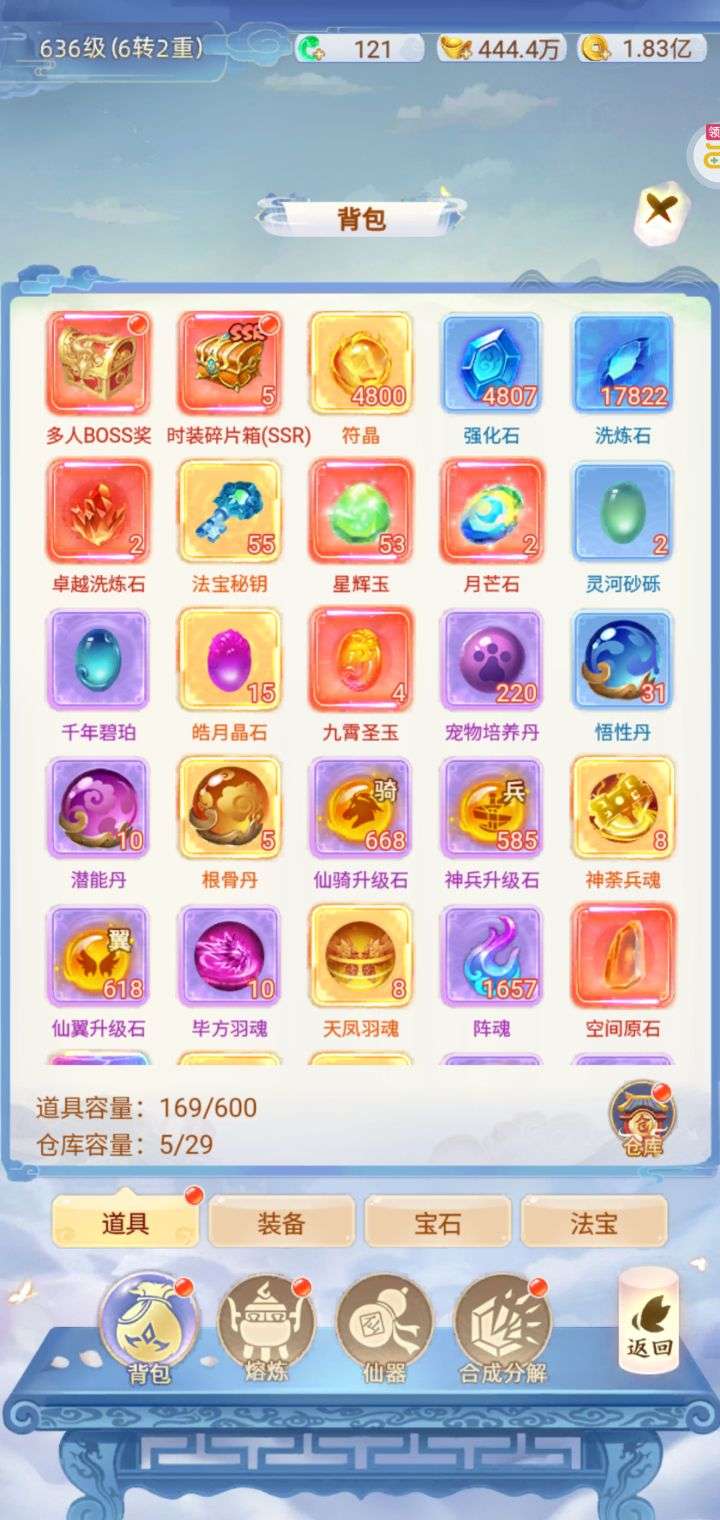Open the 仓库 warehouse button
Image resolution: width=720 pixels, height=1520 pixels.
coord(643,1119)
